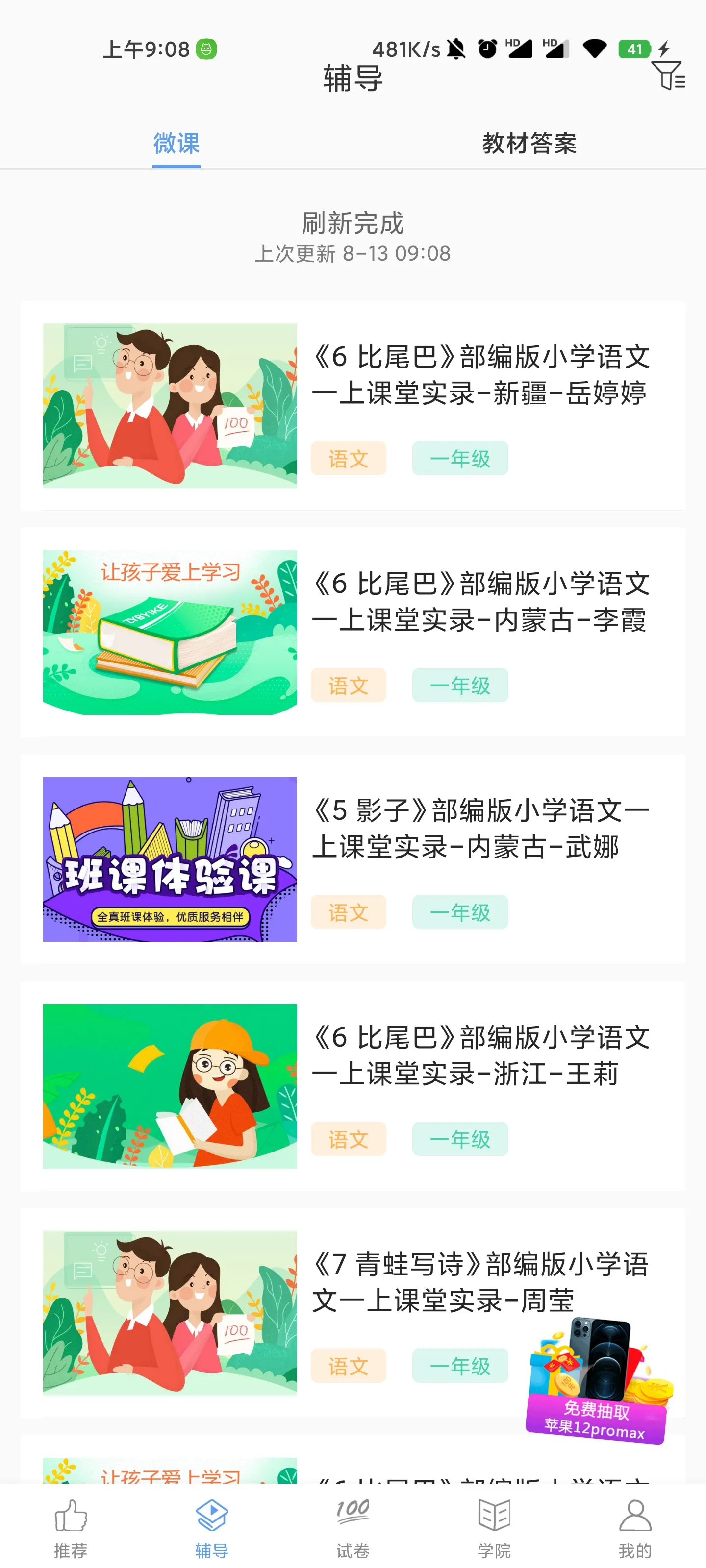Open the 比尾巴 lesson by 新疆-岳婷婷
Image resolution: width=706 pixels, height=1568 pixels.
pos(479,374)
